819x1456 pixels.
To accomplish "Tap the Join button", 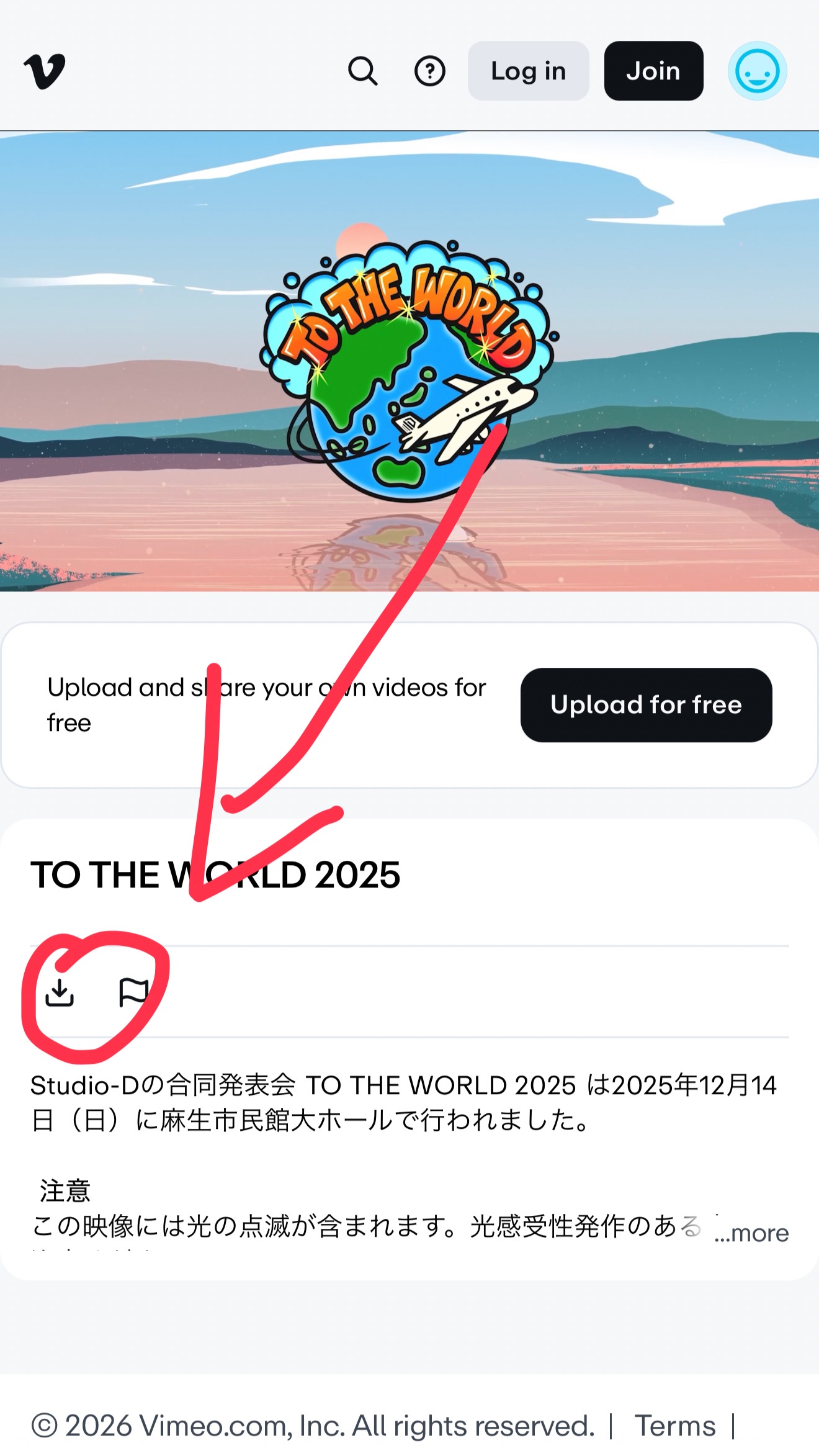I will click(x=653, y=71).
